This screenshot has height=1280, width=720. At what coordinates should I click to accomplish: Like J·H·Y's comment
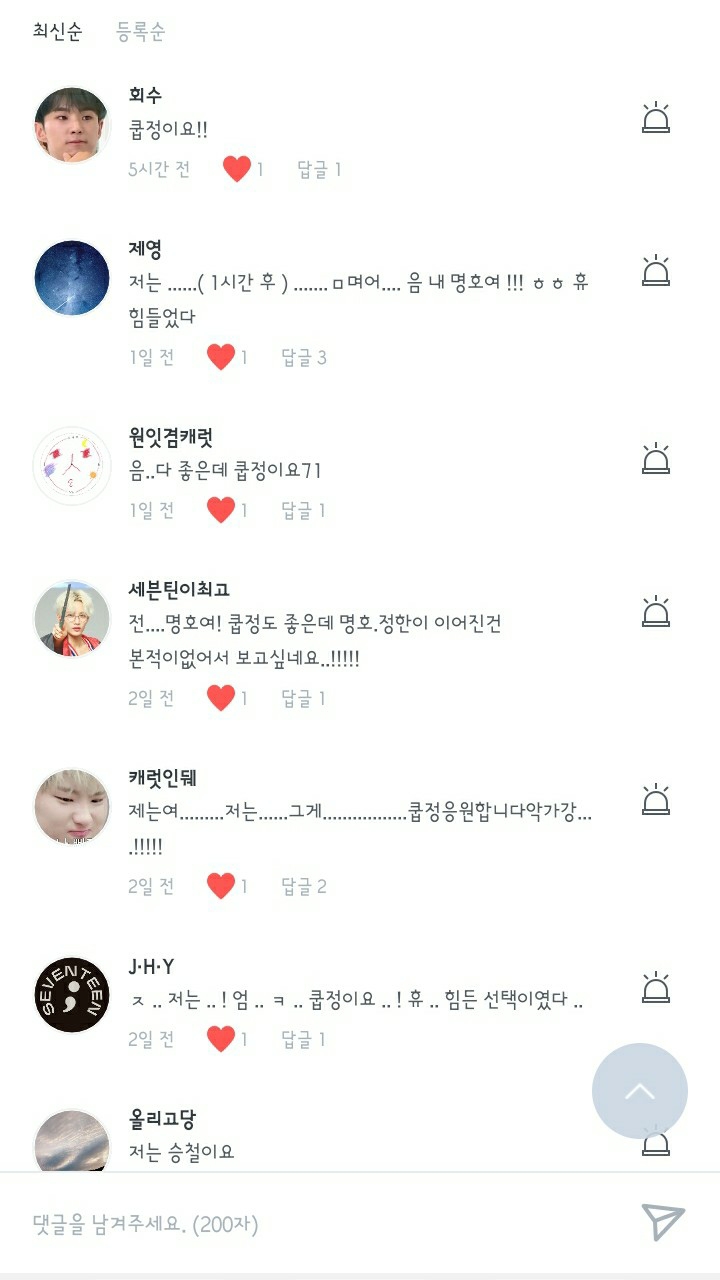pyautogui.click(x=221, y=1039)
